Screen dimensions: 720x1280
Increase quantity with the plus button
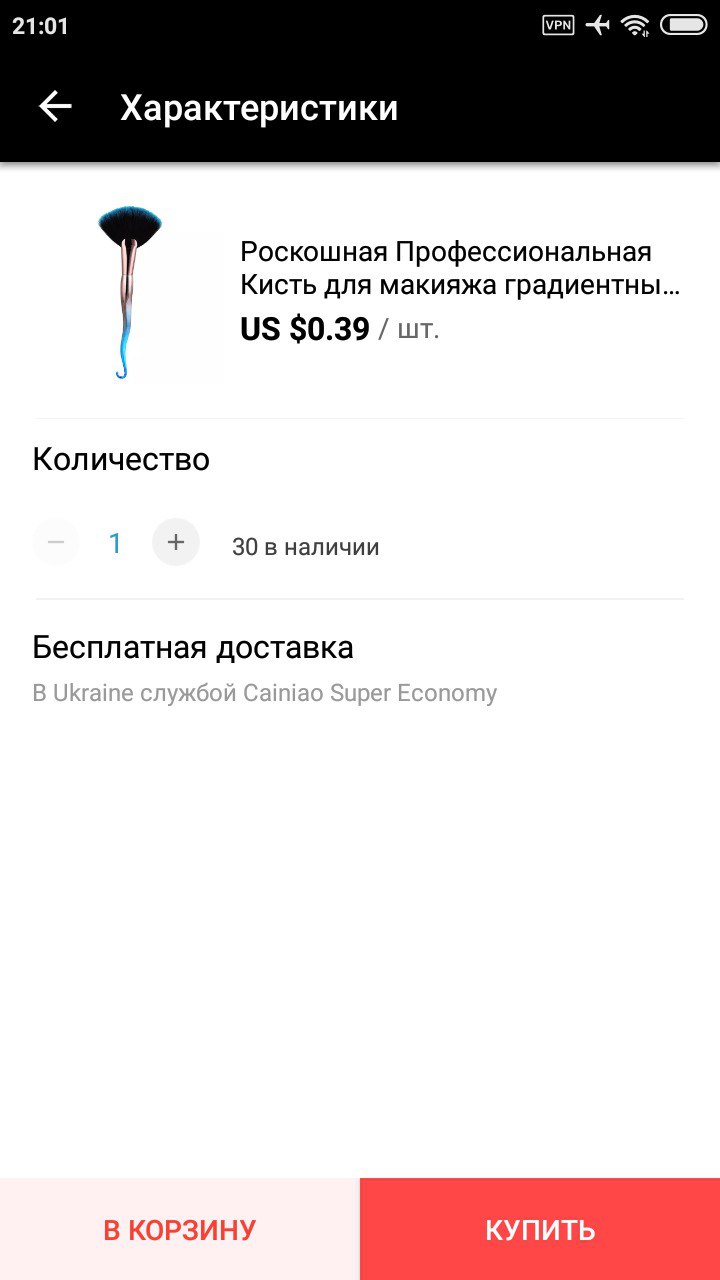pos(176,543)
